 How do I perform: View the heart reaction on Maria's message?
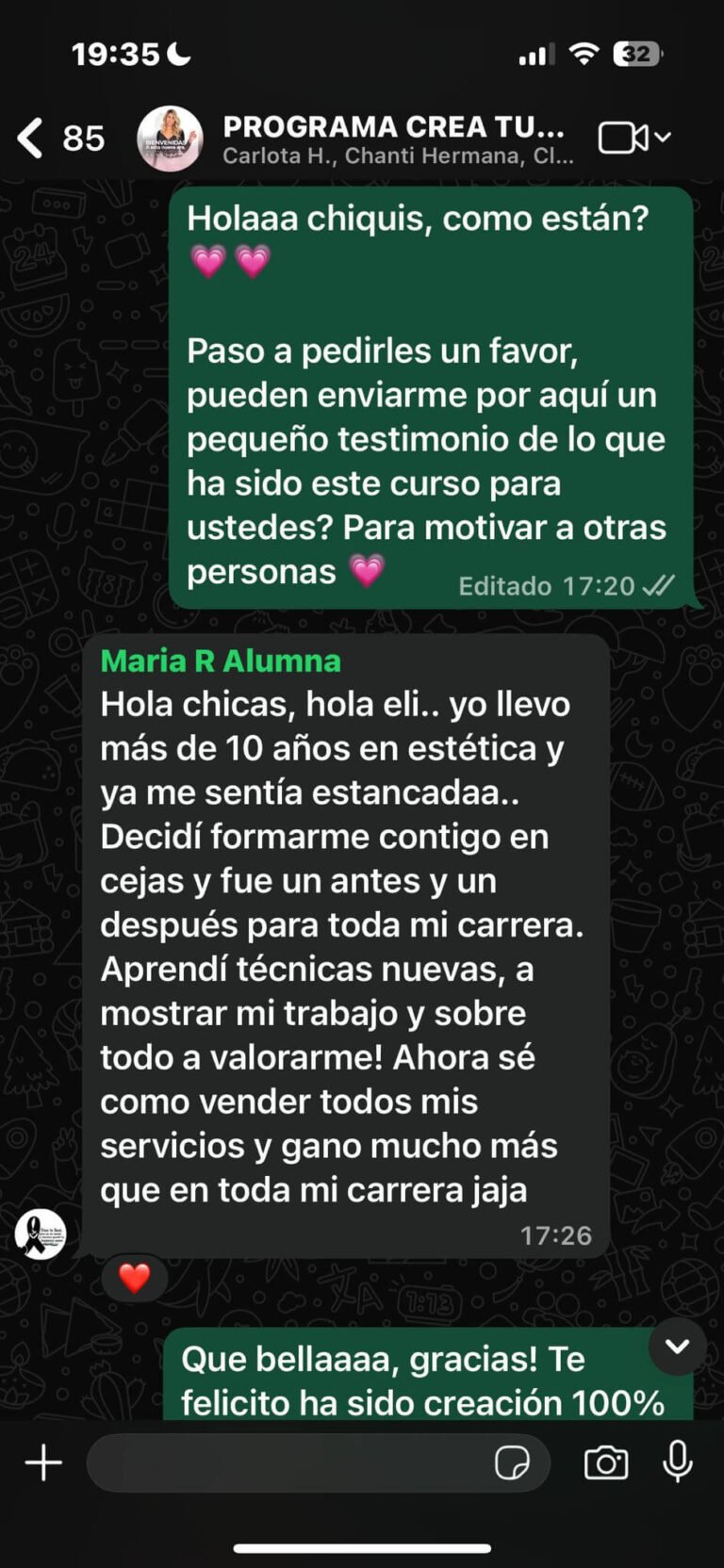click(x=135, y=1278)
